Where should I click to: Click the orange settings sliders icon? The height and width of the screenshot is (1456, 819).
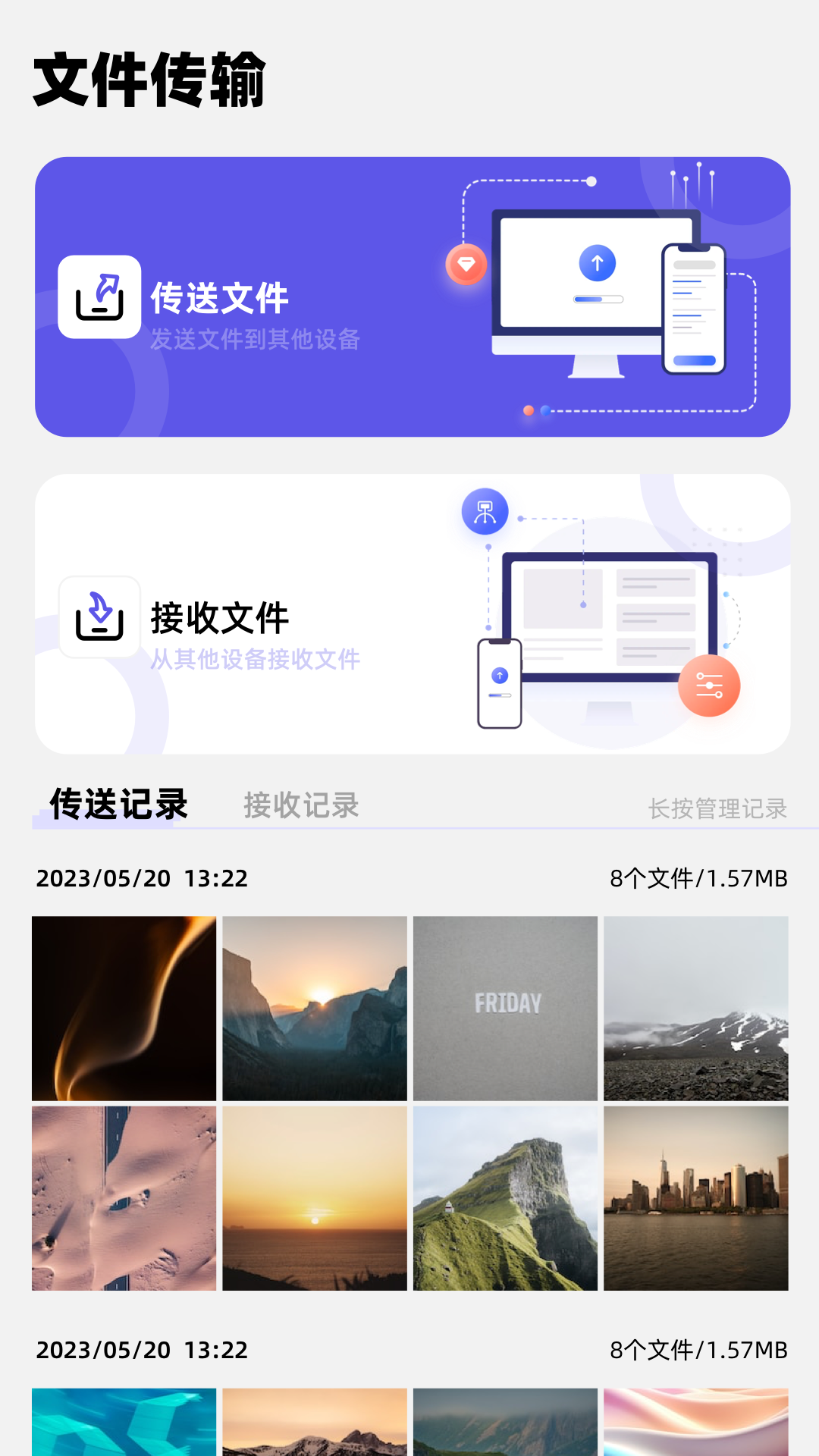click(x=709, y=684)
